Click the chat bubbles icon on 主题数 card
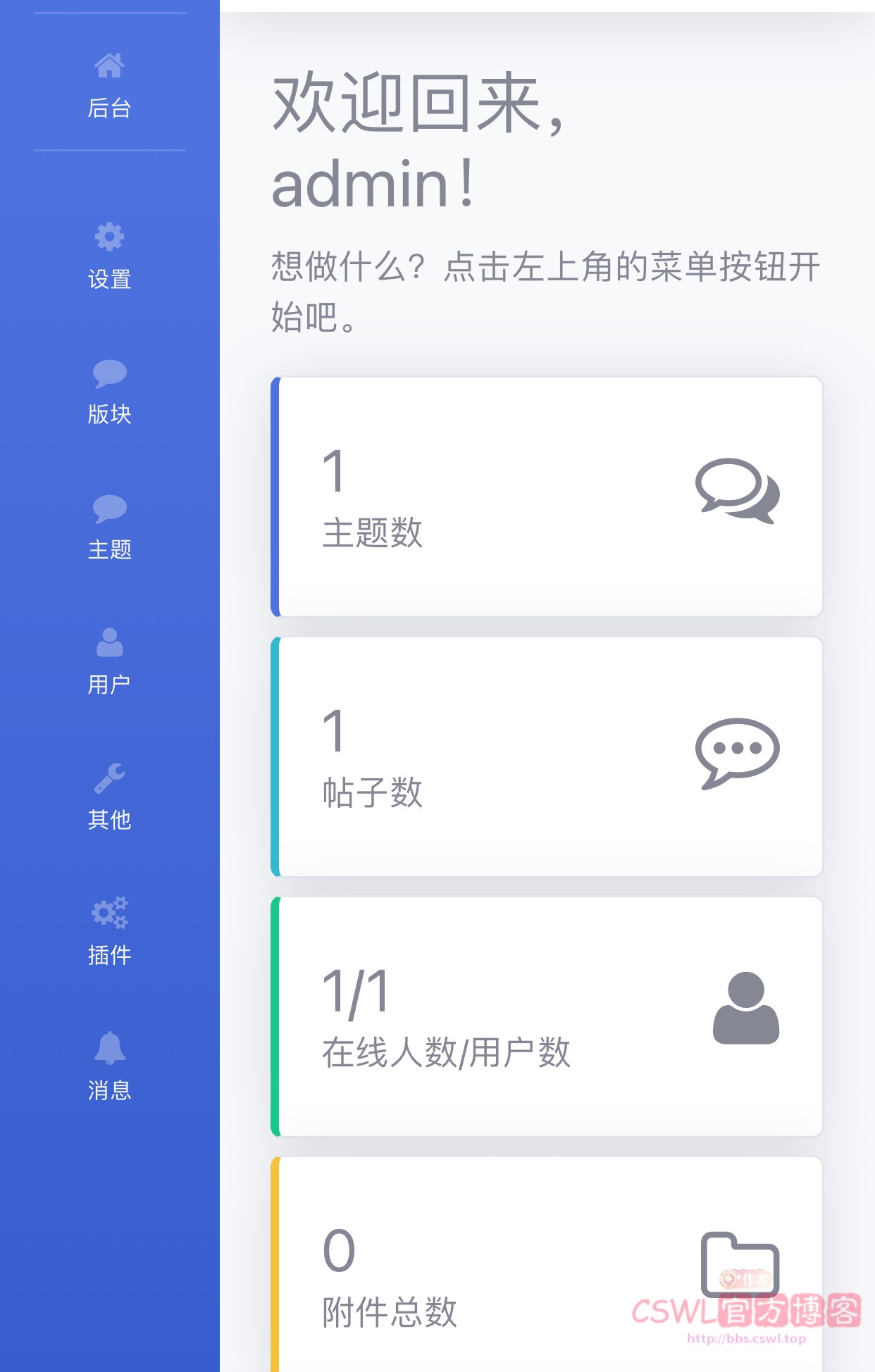 click(x=737, y=493)
